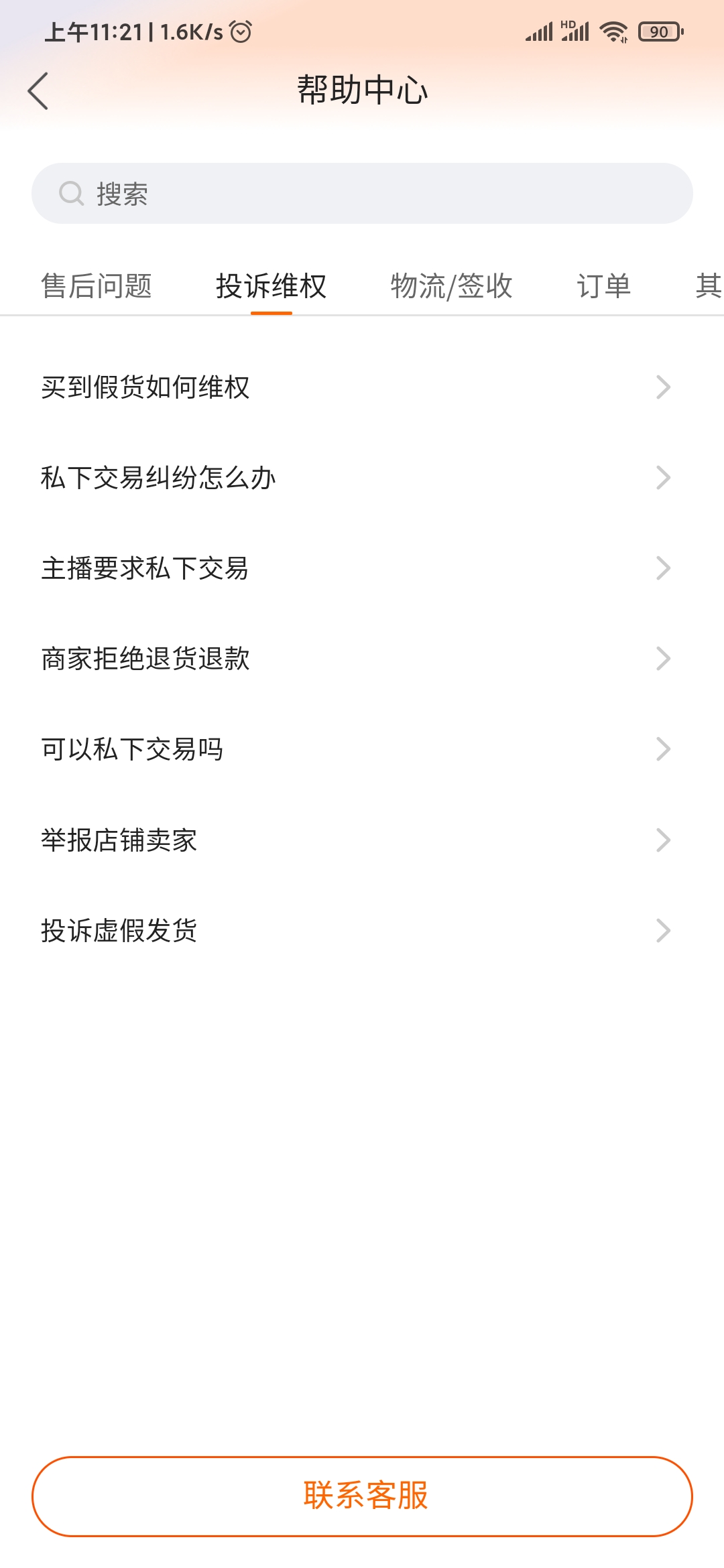Open the 订单 tab

(603, 286)
